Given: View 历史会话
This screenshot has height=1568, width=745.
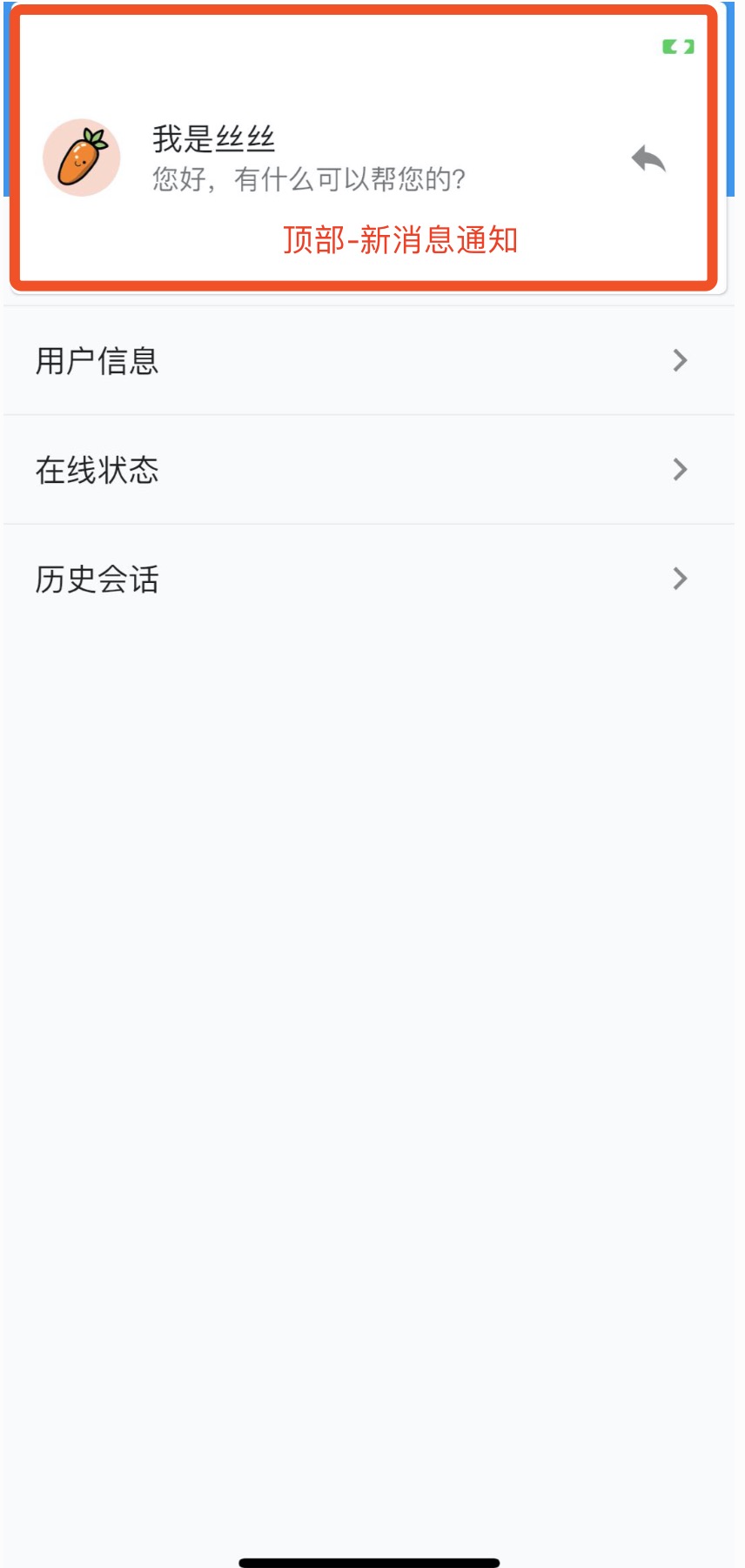Looking at the screenshot, I should (369, 579).
